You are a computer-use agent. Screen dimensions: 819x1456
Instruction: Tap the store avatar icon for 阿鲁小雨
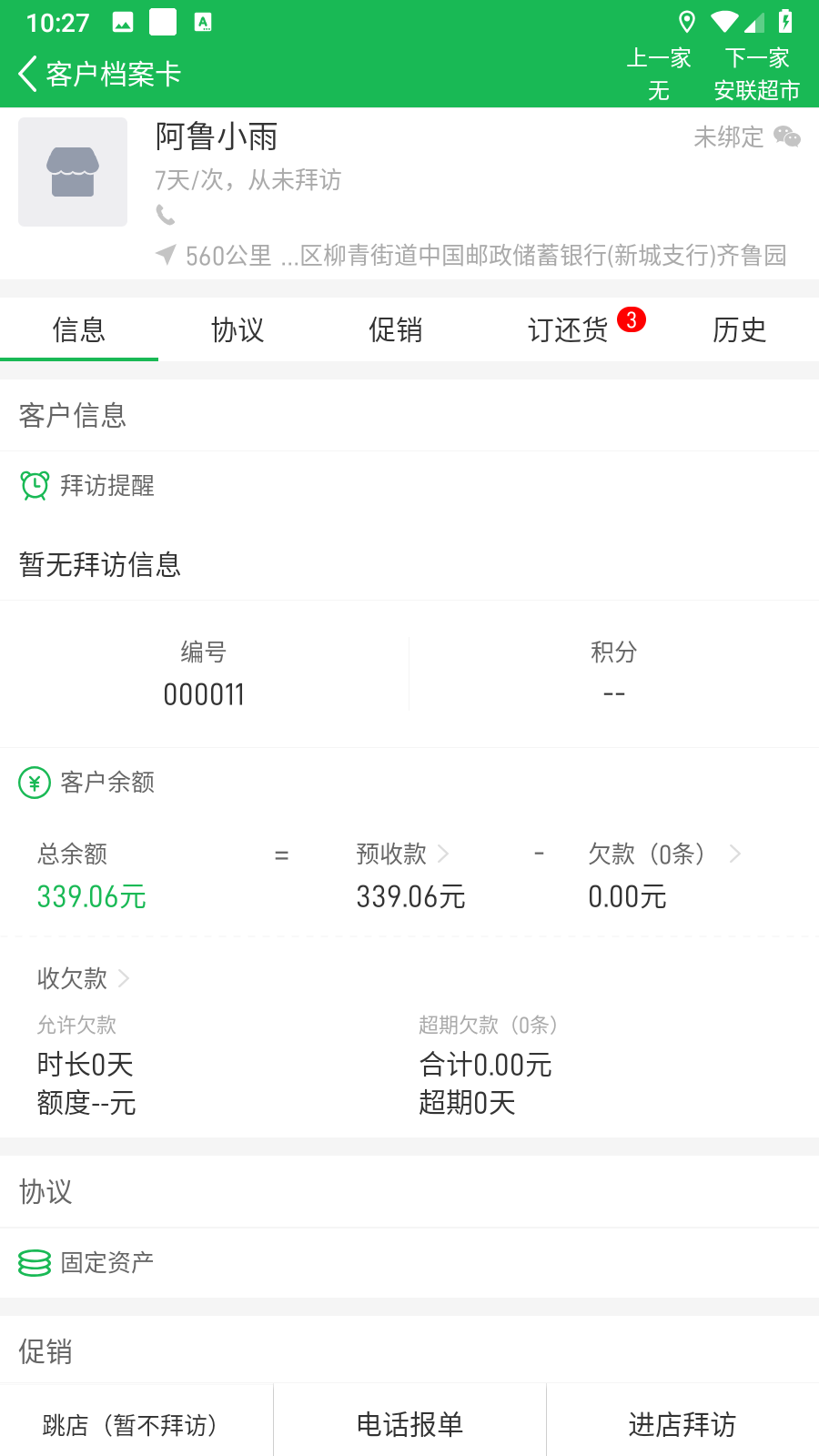[x=72, y=172]
